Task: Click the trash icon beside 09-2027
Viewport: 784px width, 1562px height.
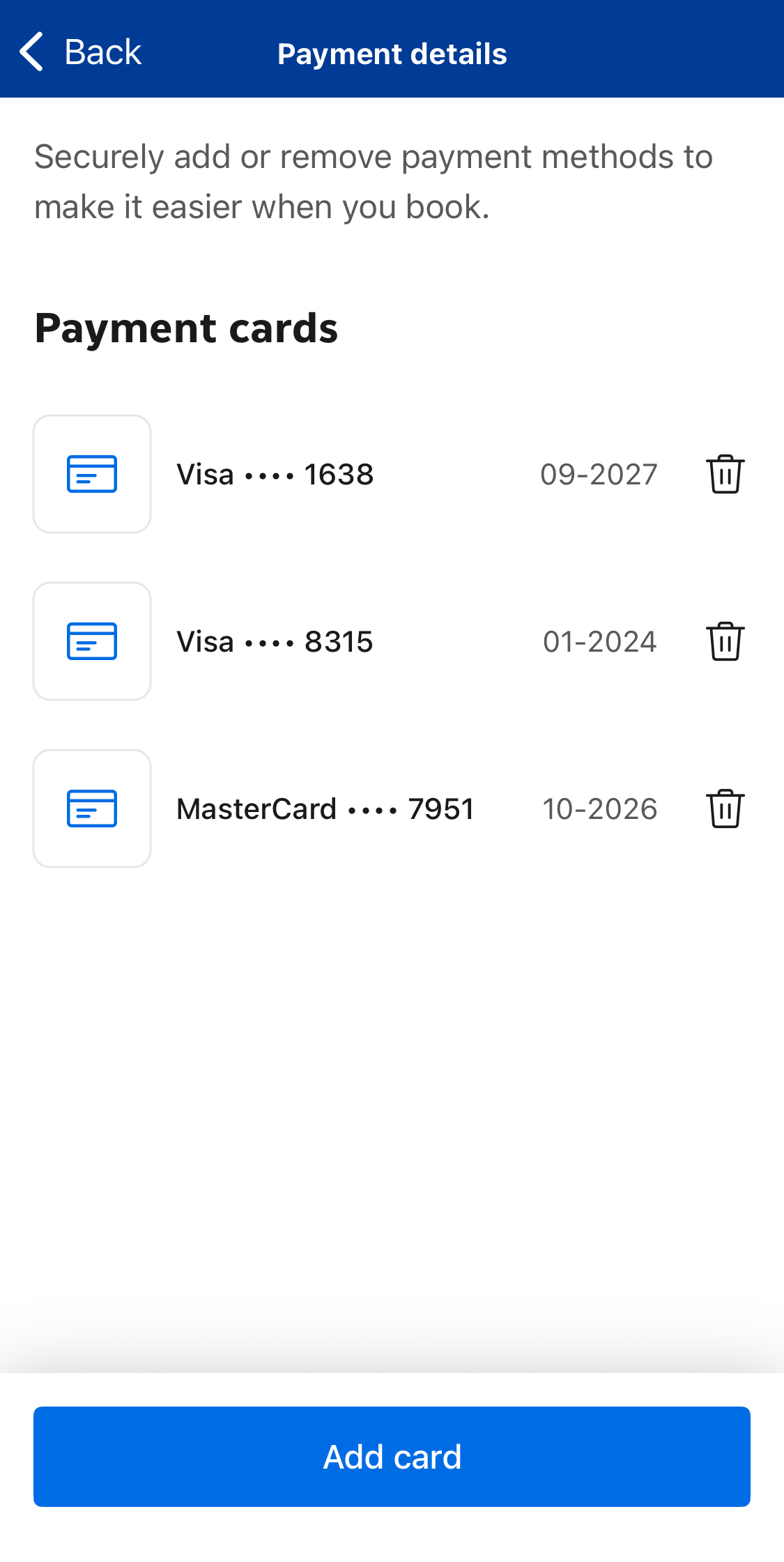Action: (725, 473)
